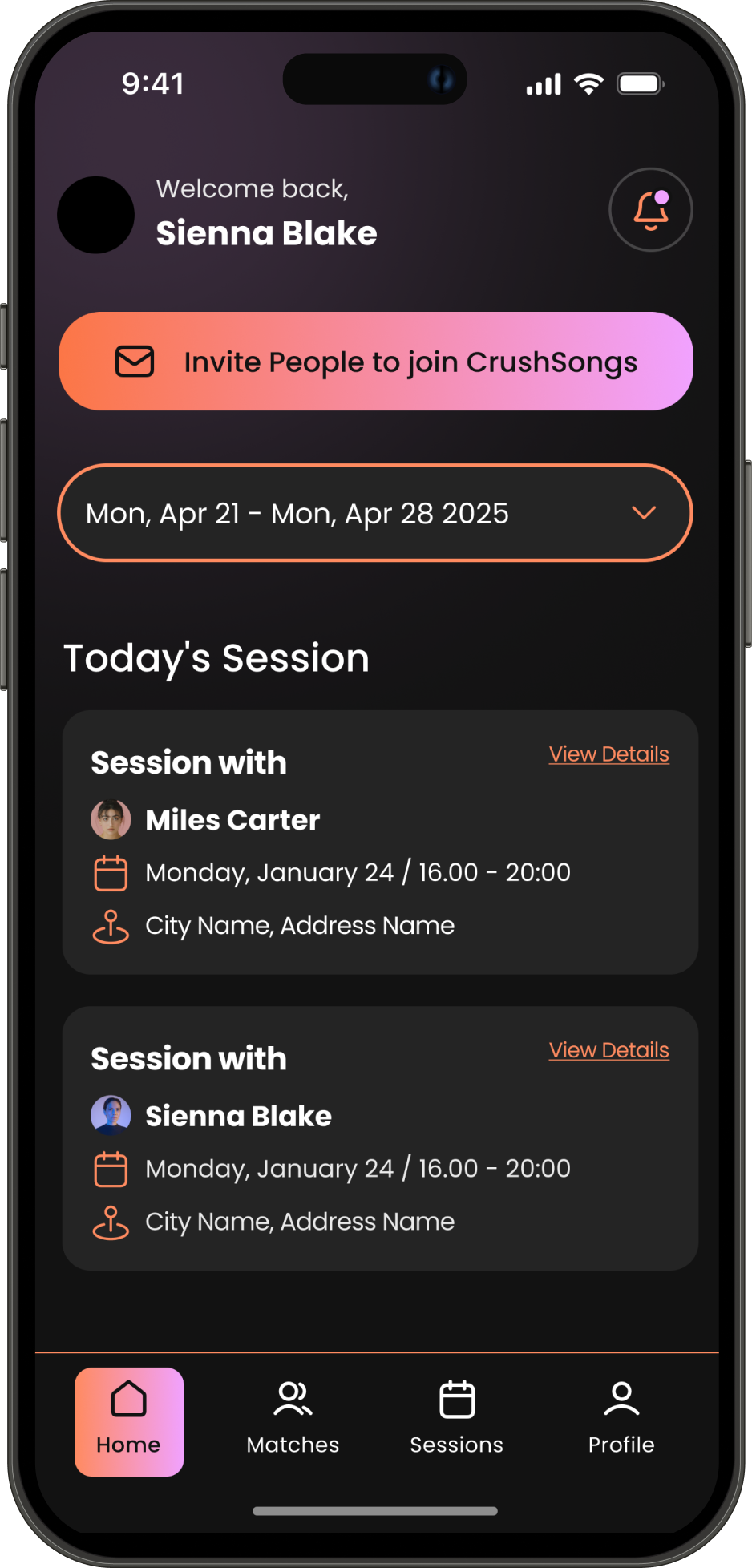The height and width of the screenshot is (1568, 752).
Task: Open the notifications bell
Action: 650,210
